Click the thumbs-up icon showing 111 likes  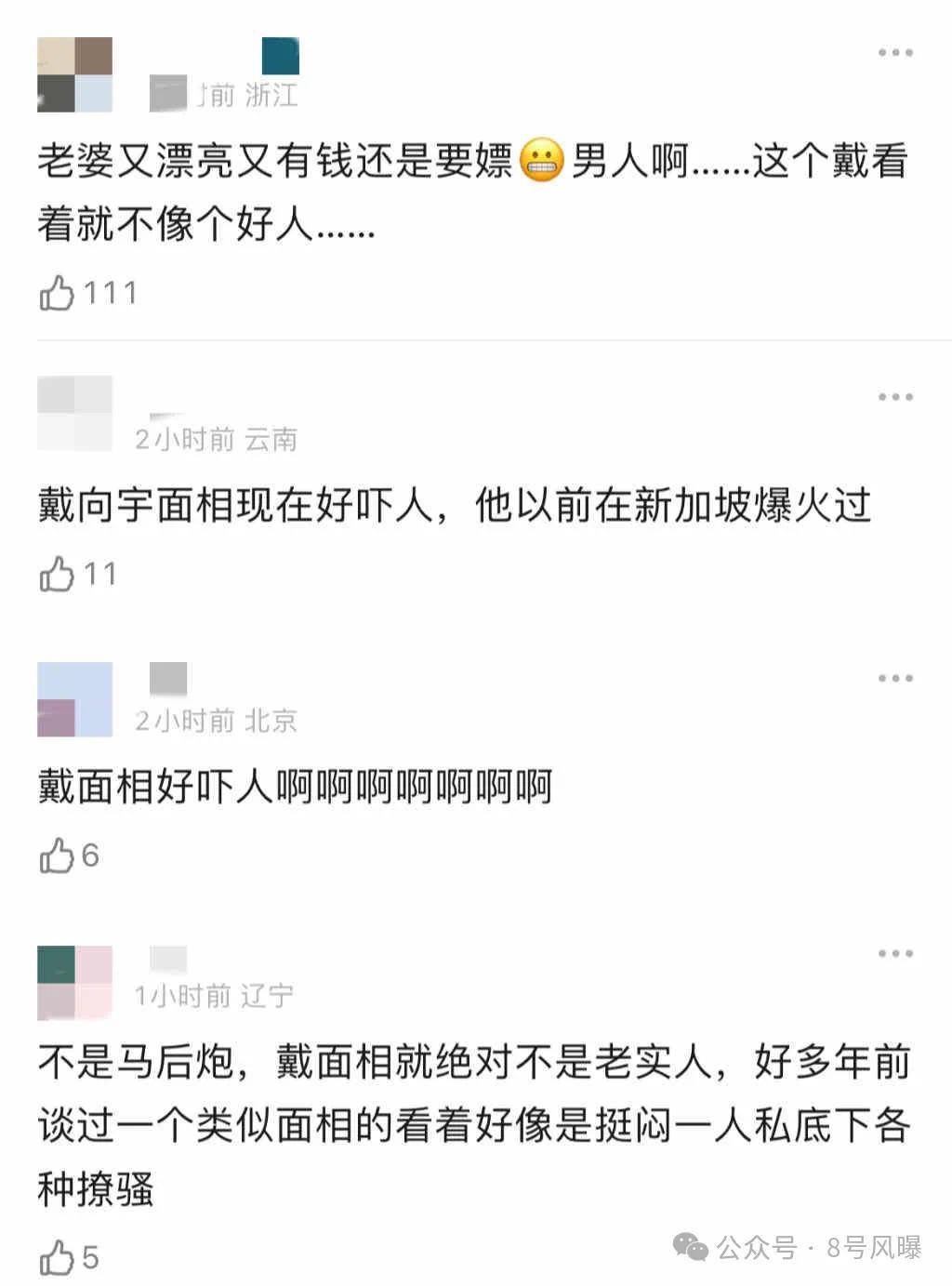(59, 291)
